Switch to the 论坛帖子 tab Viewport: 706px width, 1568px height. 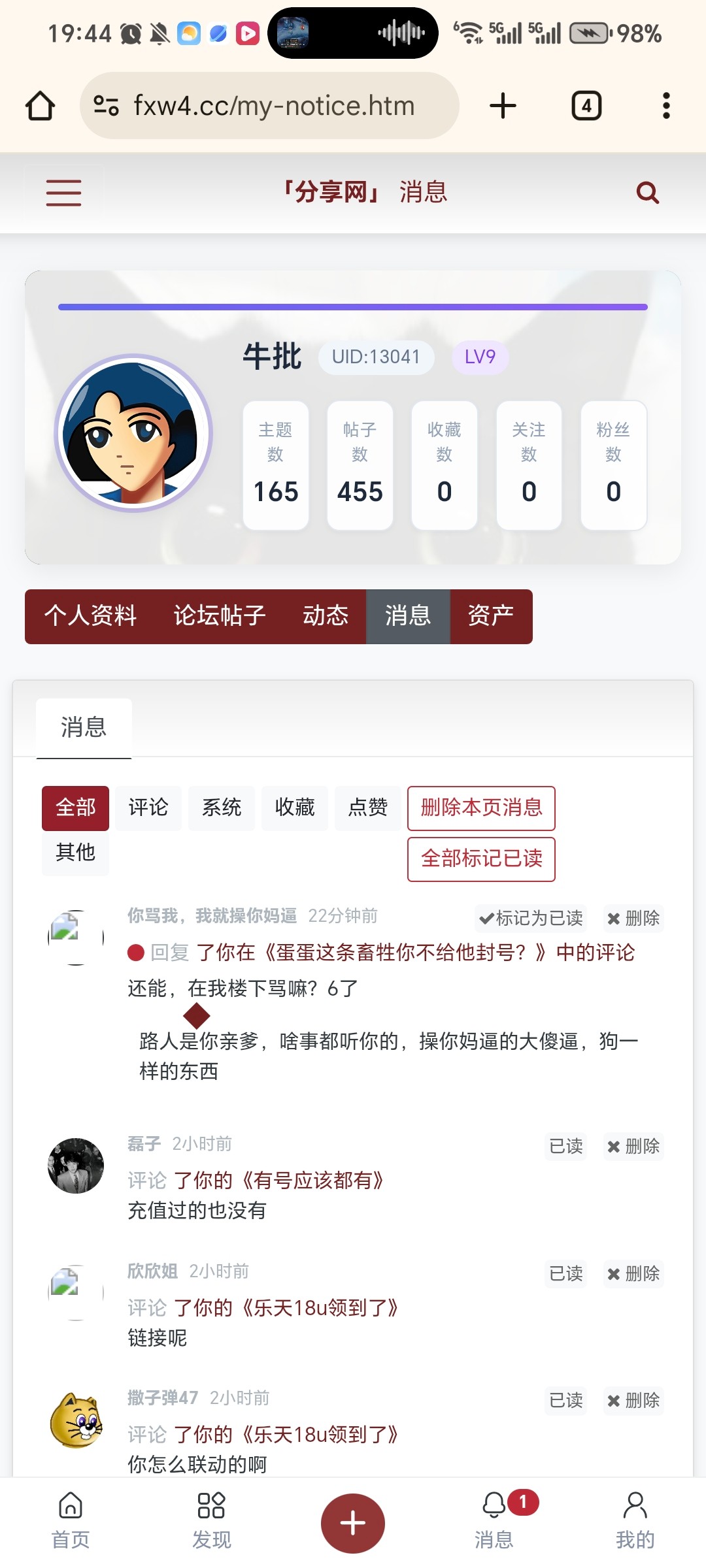tap(219, 616)
